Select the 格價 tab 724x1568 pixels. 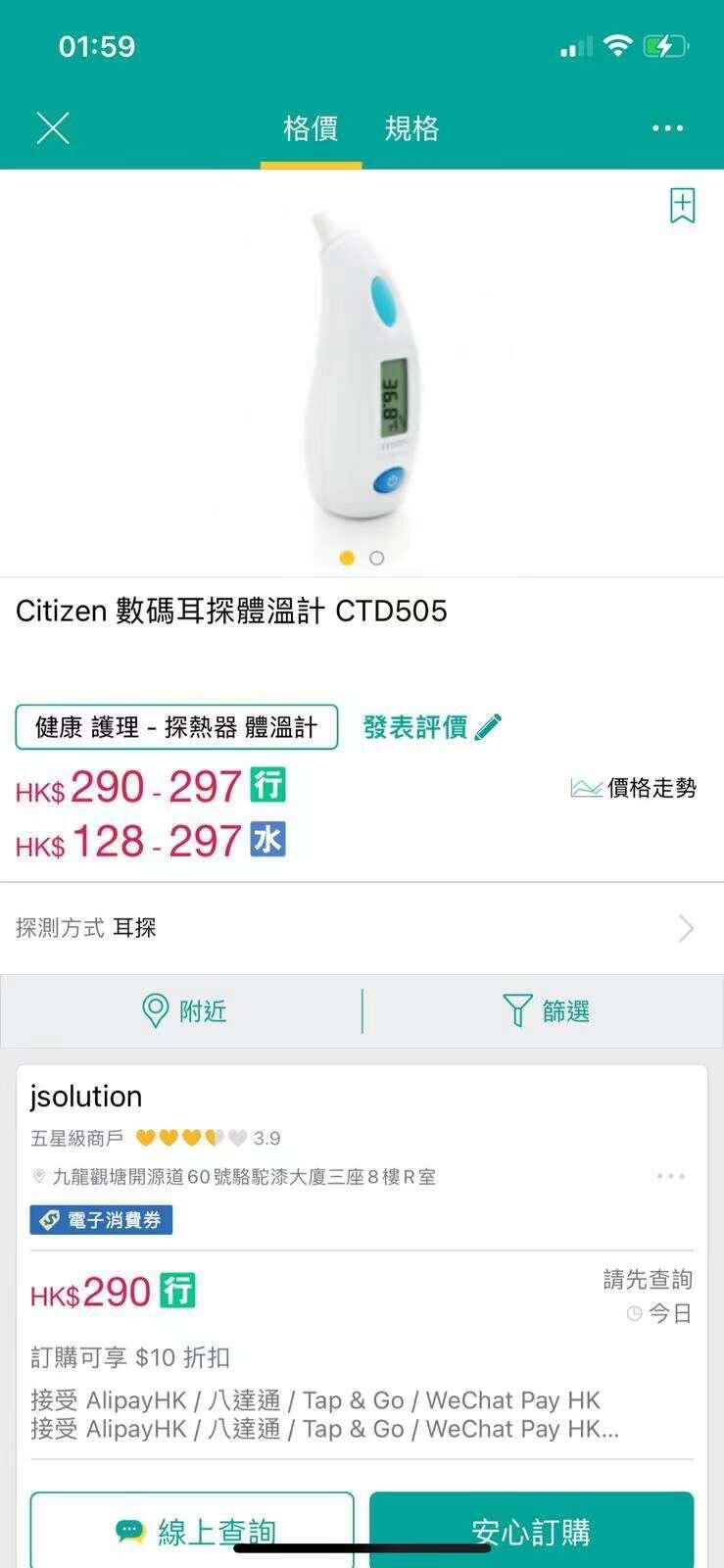311,128
